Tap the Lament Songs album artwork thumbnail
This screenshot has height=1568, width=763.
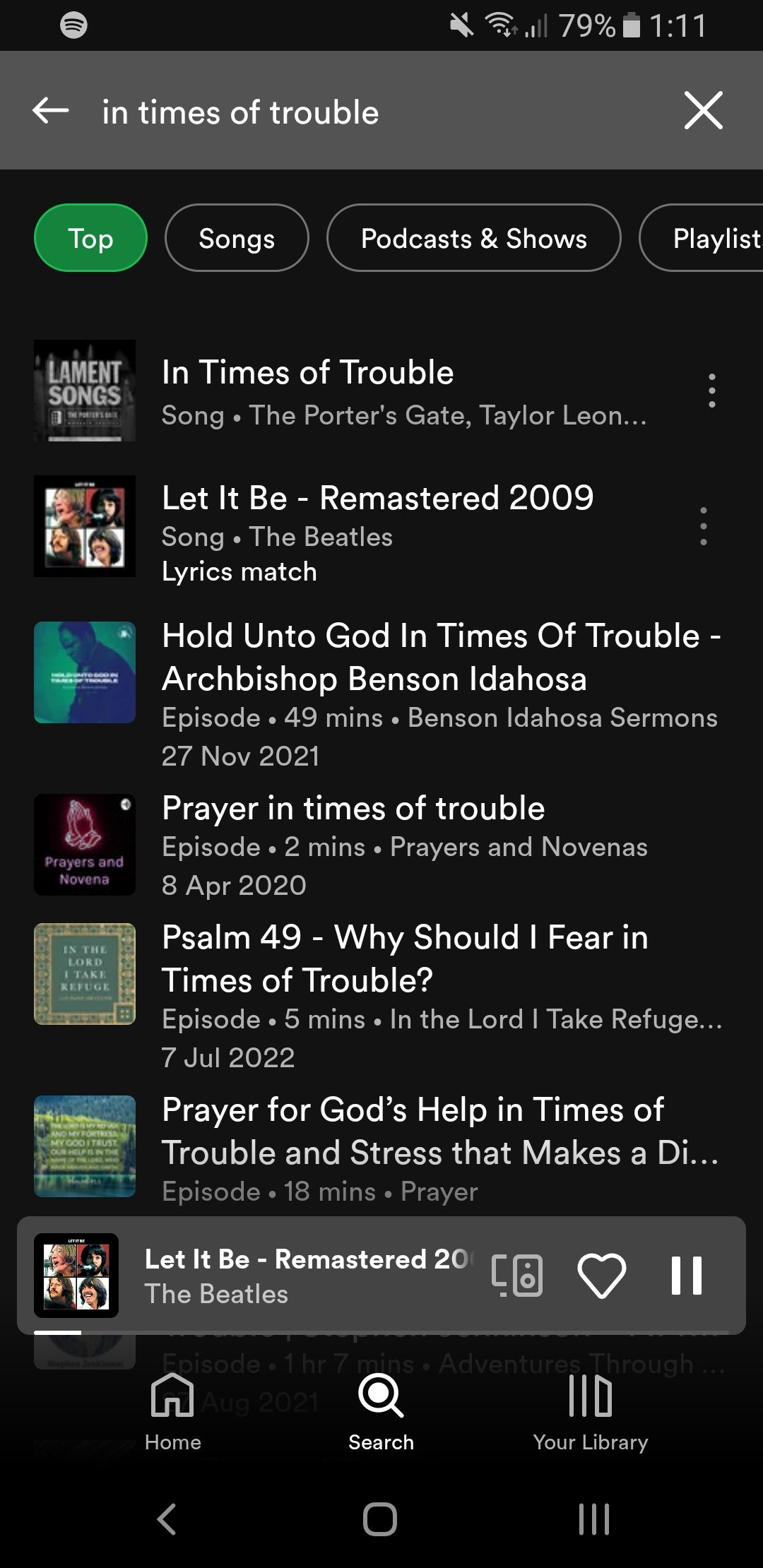[84, 391]
